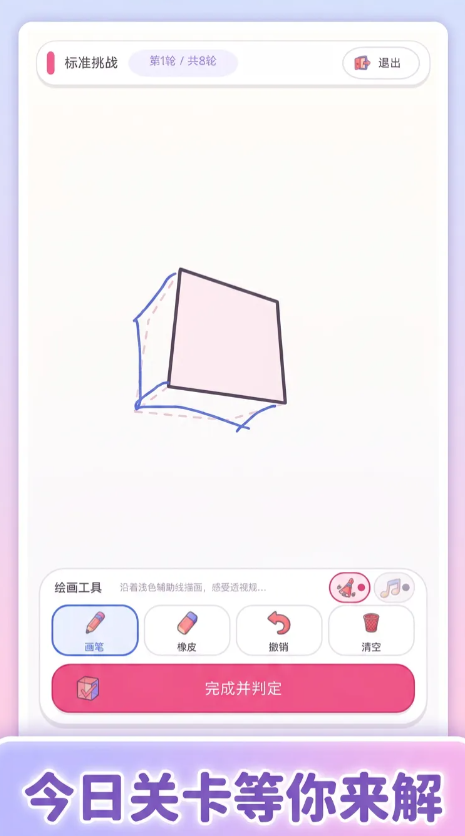Toggle the background music note icon

pyautogui.click(x=395, y=588)
